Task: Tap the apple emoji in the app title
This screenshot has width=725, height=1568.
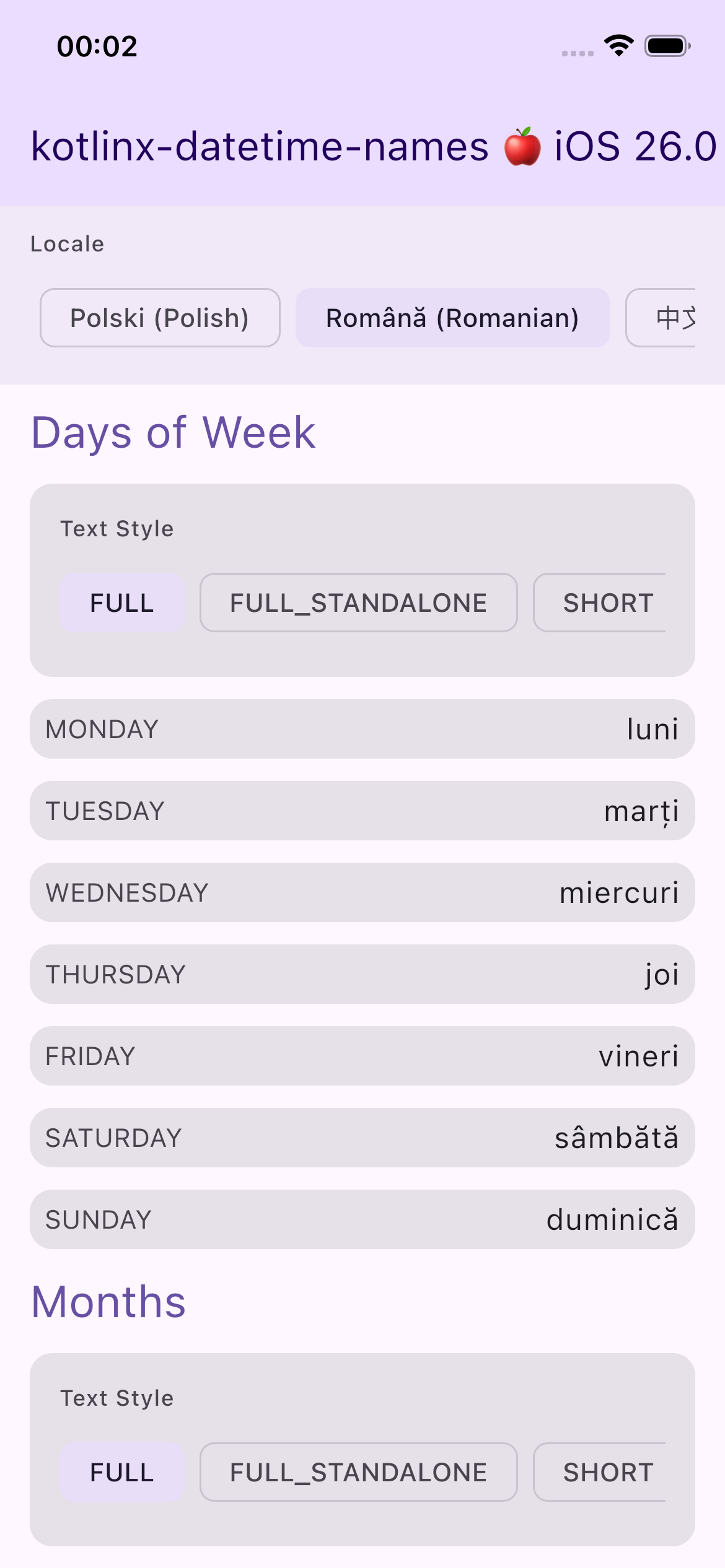Action: pyautogui.click(x=522, y=147)
